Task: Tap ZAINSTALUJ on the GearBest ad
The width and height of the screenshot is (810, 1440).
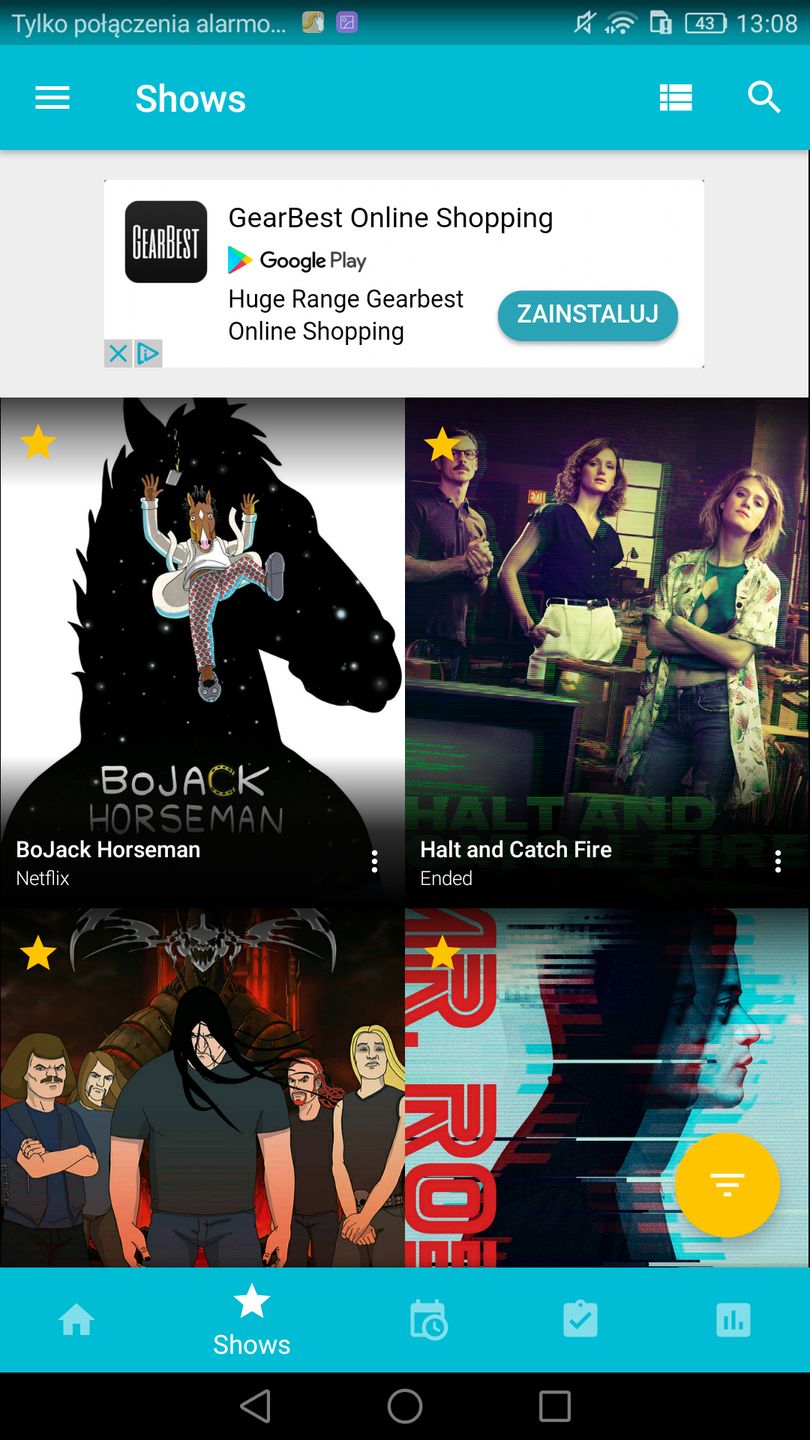Action: (x=587, y=315)
